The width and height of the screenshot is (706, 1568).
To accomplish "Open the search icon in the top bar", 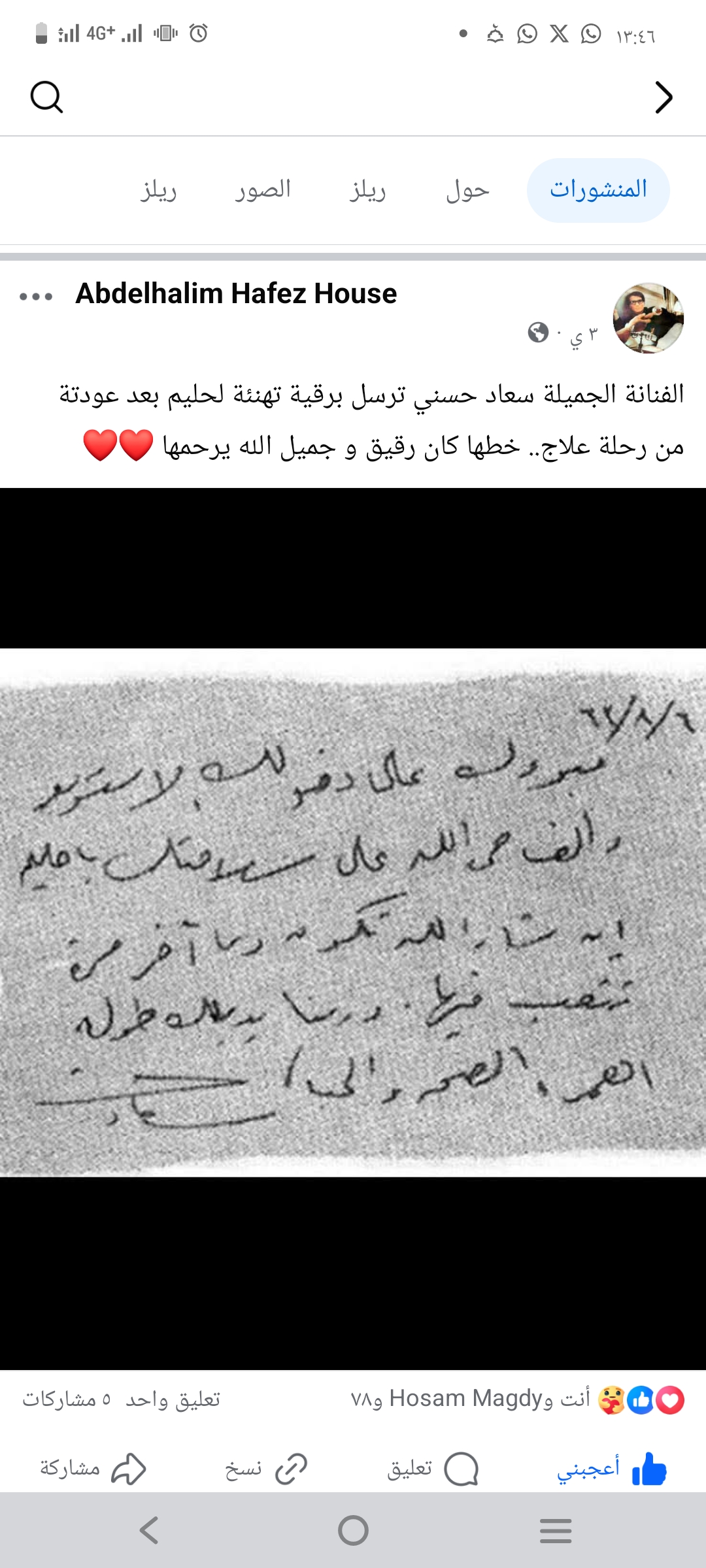I will 46,97.
